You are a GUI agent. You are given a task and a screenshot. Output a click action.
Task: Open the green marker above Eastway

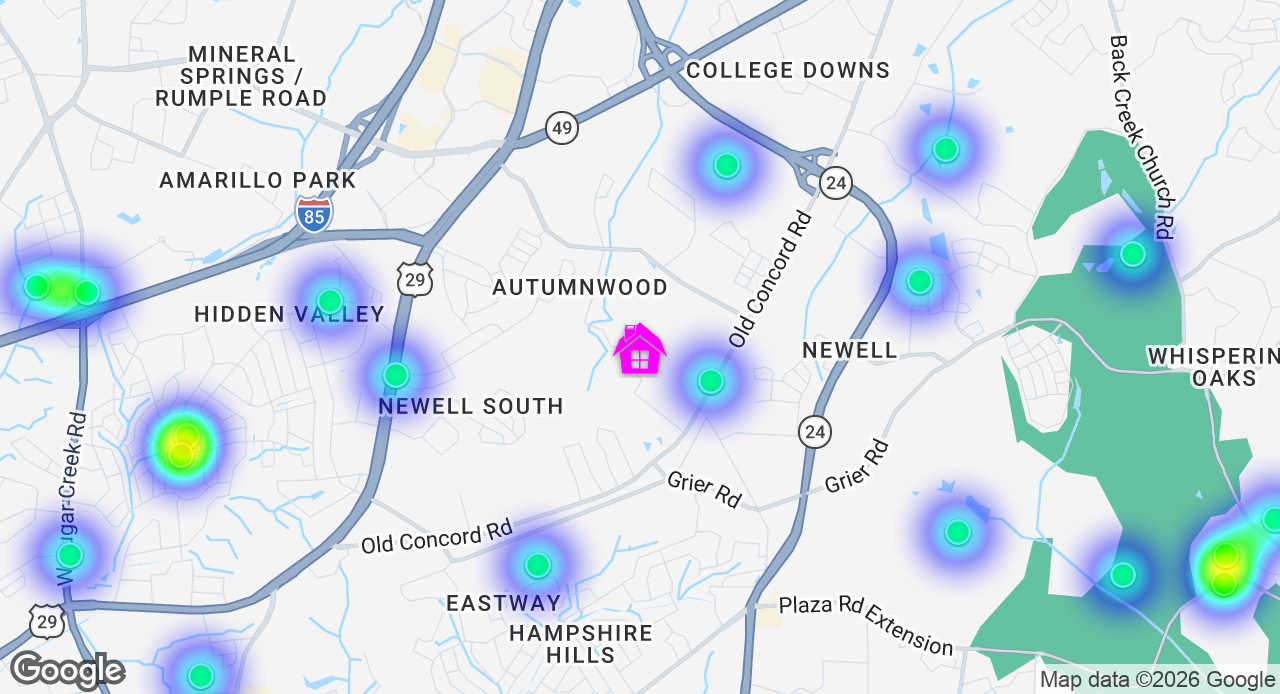click(x=538, y=565)
